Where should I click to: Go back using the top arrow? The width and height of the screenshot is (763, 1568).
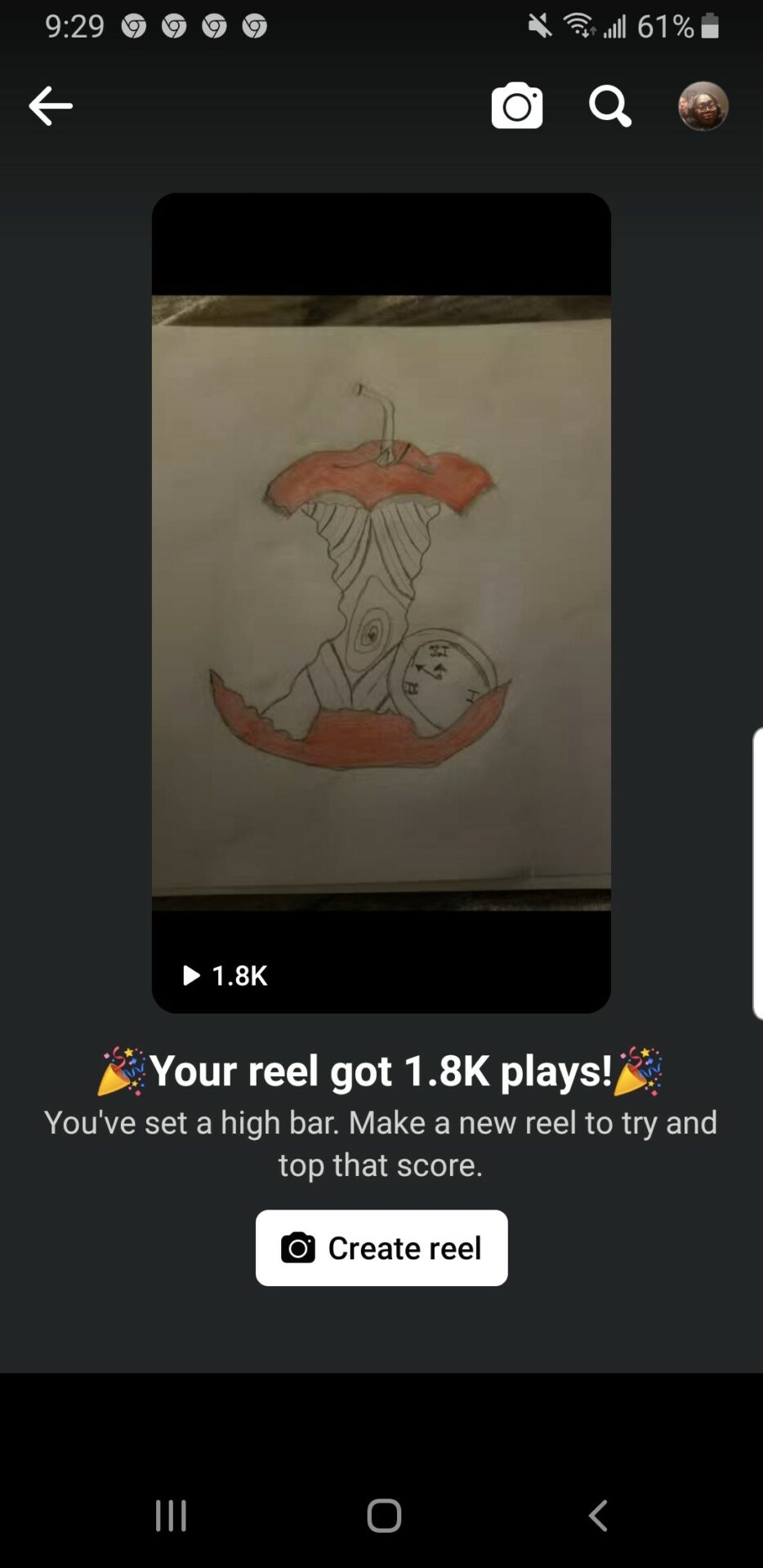tap(51, 106)
